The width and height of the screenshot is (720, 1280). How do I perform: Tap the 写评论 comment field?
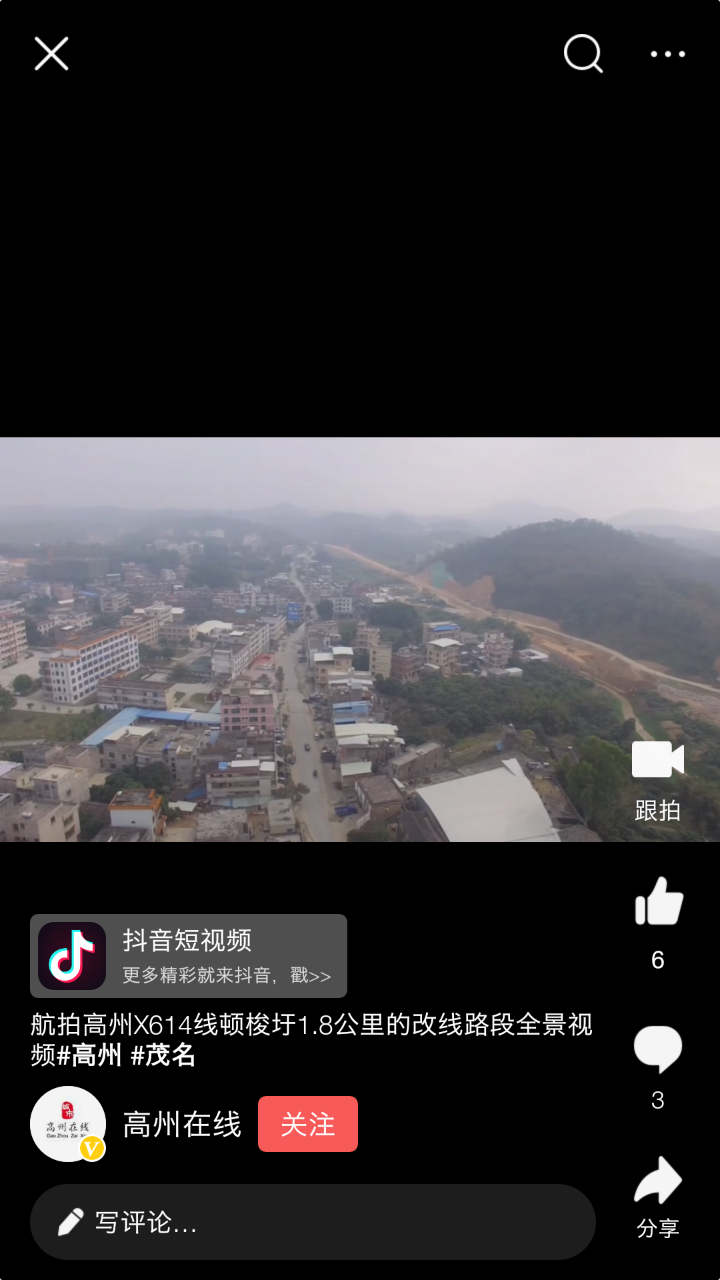[312, 1222]
